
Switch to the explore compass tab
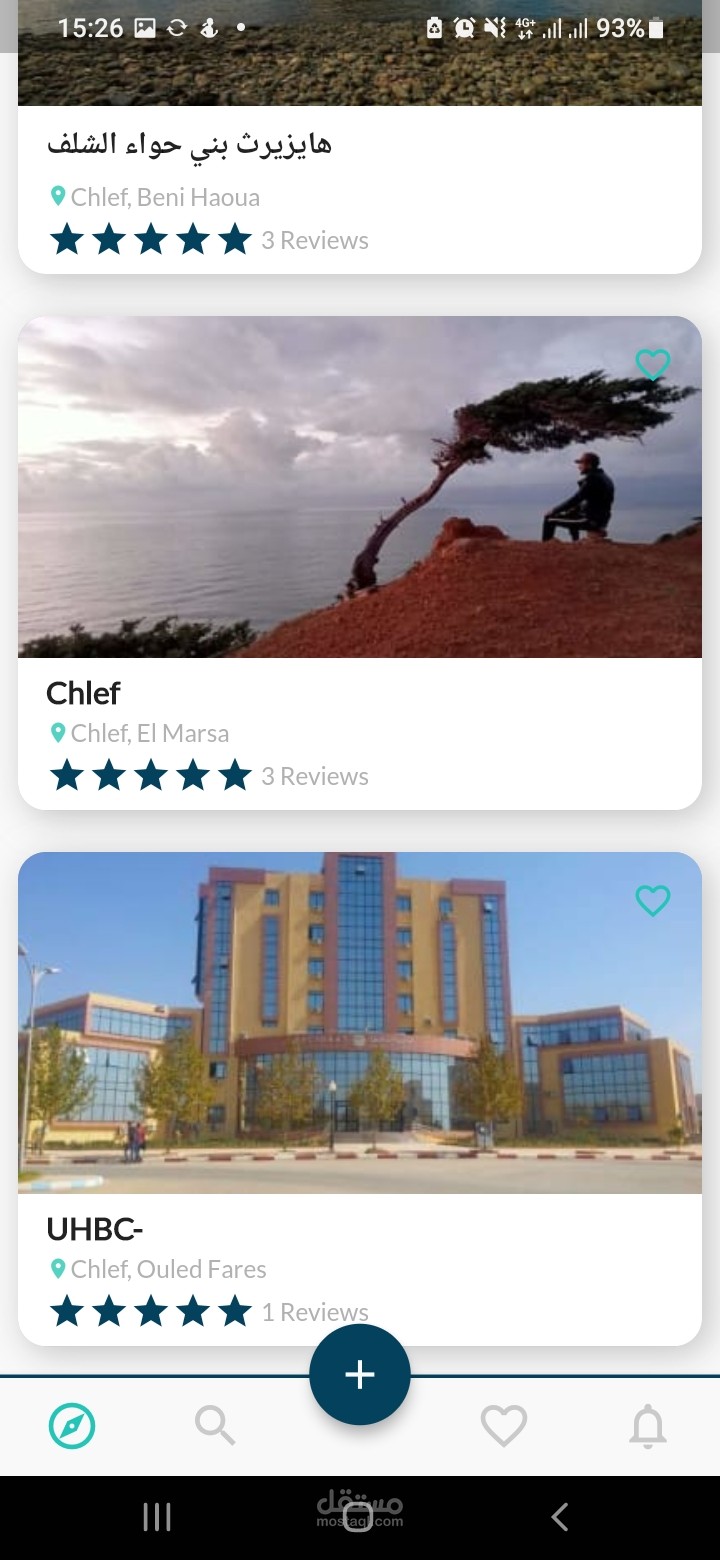click(x=72, y=1425)
